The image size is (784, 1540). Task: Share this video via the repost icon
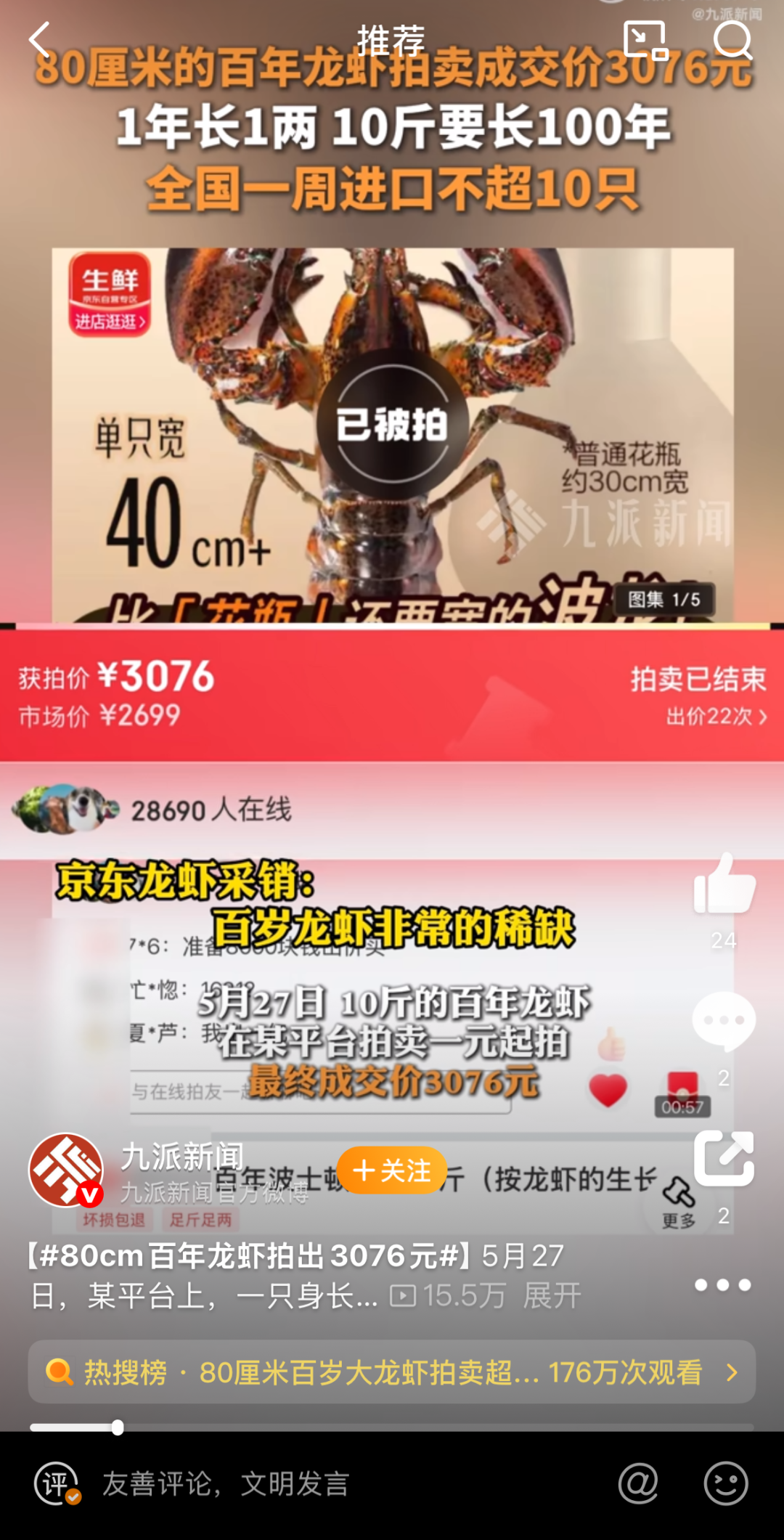[x=724, y=1159]
